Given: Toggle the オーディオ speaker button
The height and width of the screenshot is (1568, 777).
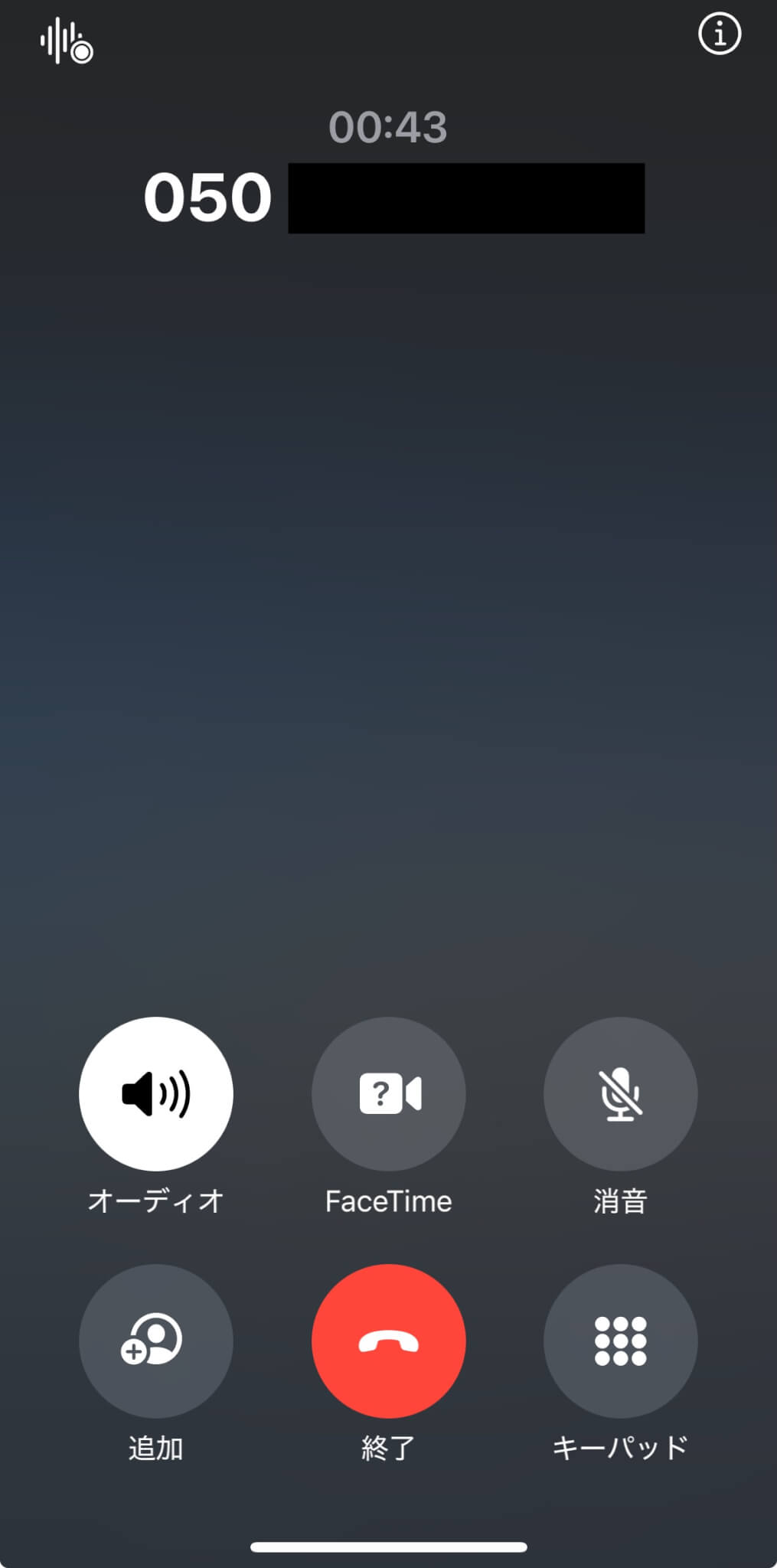Looking at the screenshot, I should click(x=156, y=1093).
